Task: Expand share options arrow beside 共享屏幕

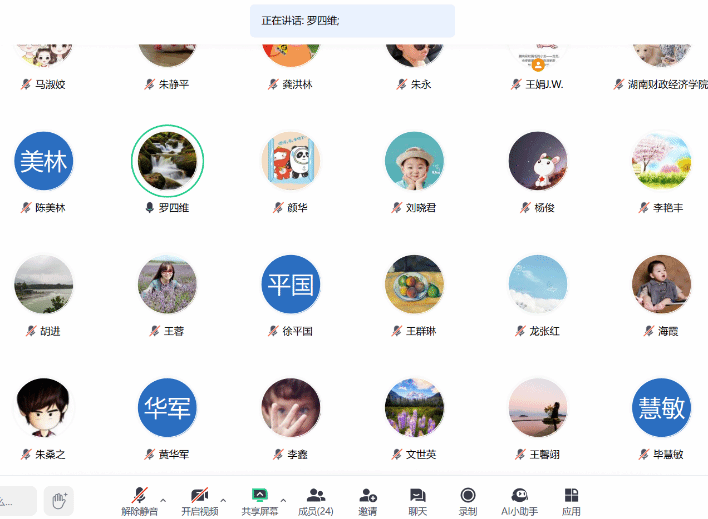Action: 283,499
